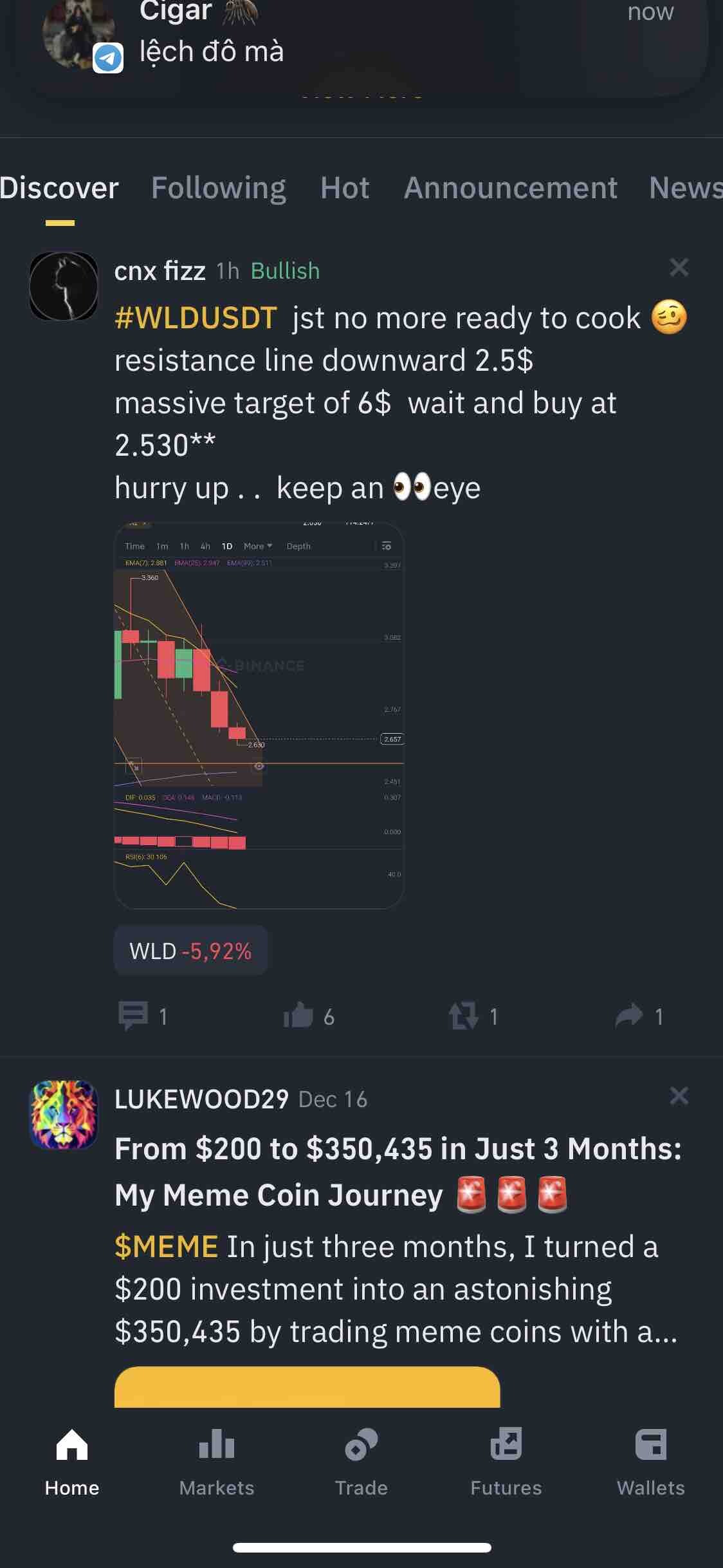Open the WLD -5,92% price chip
723x1568 pixels.
190,951
